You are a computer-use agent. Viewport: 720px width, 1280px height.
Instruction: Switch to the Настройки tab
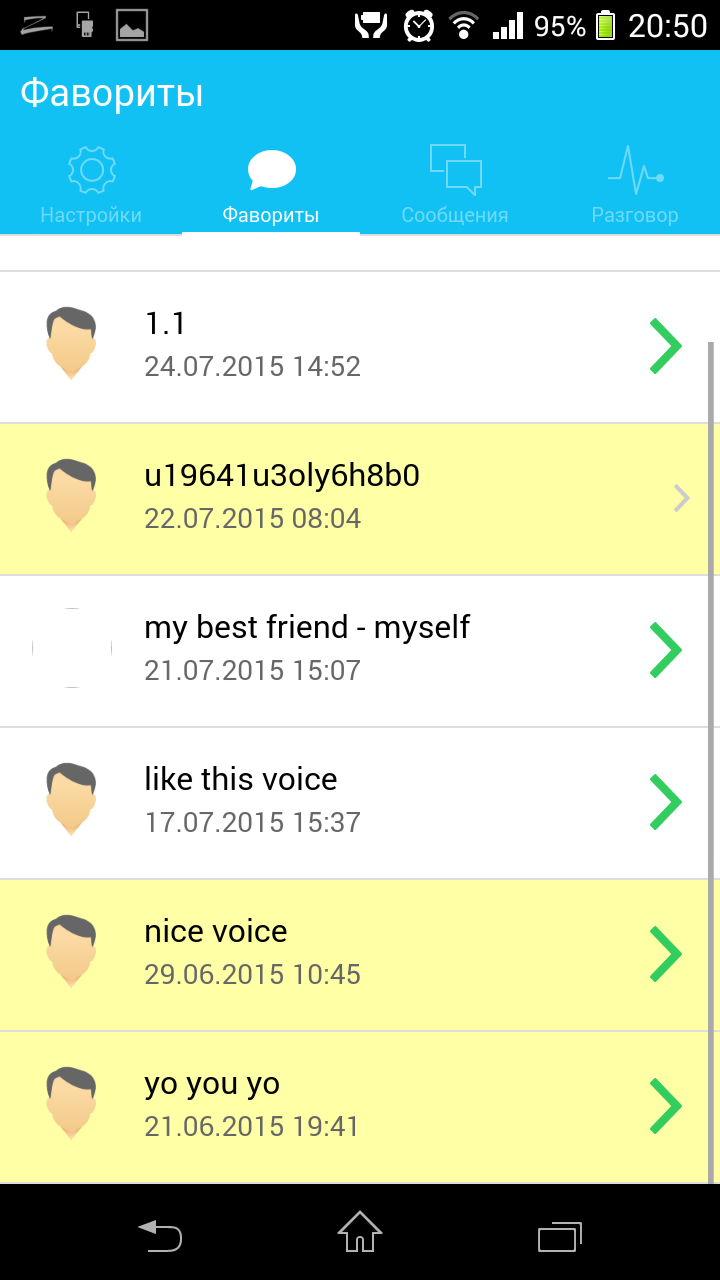[x=91, y=186]
